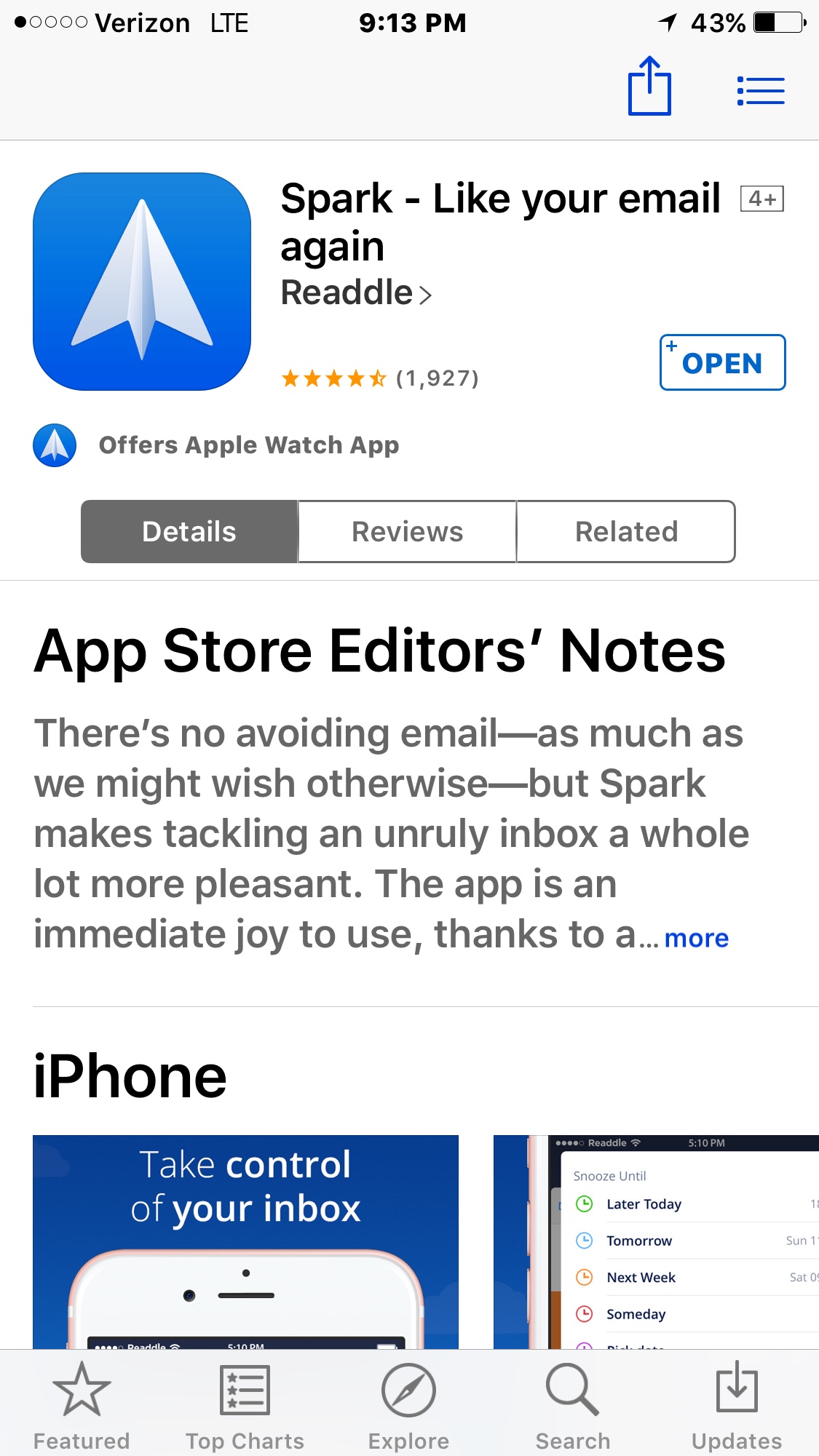819x1456 pixels.
Task: Switch to the Related tab
Action: 625,532
